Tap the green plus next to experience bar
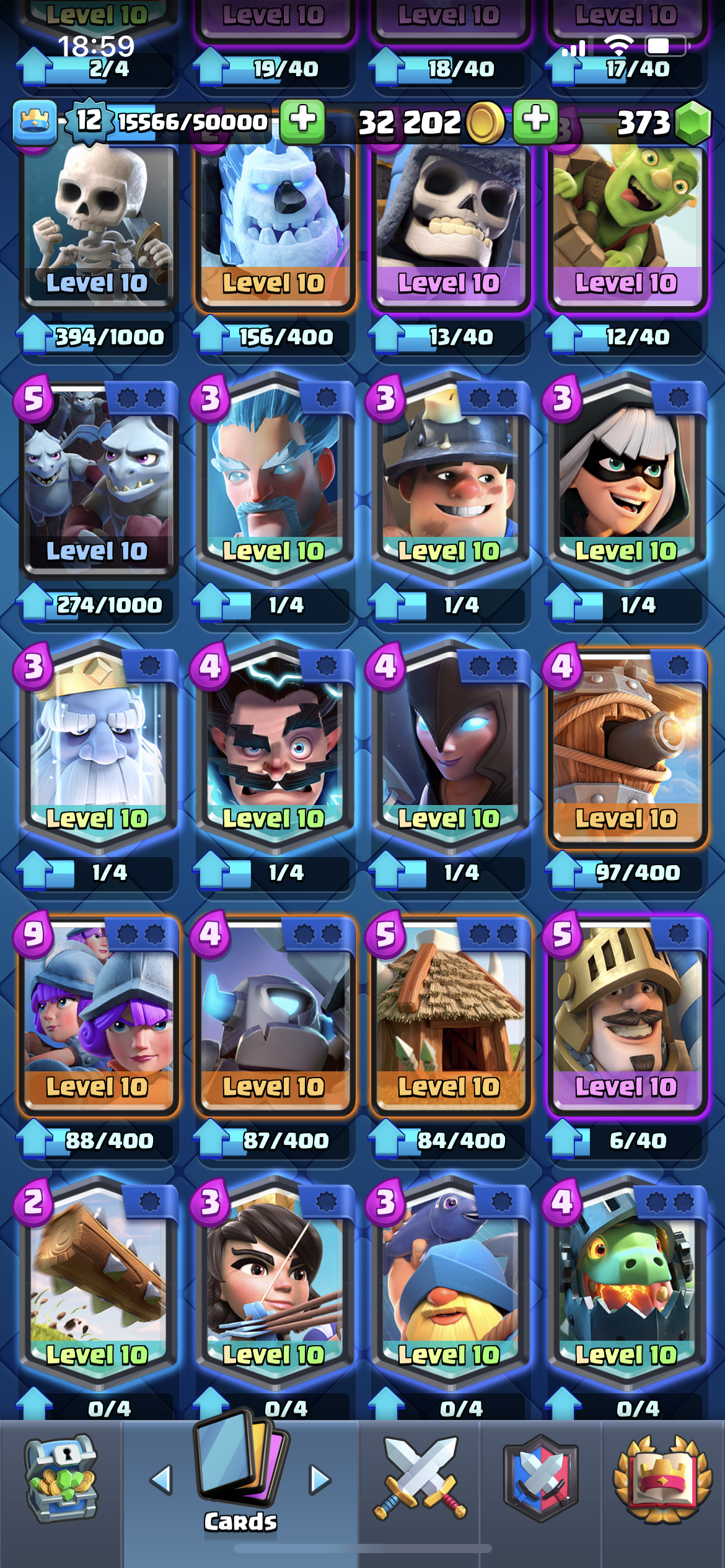725x1568 pixels. click(302, 120)
